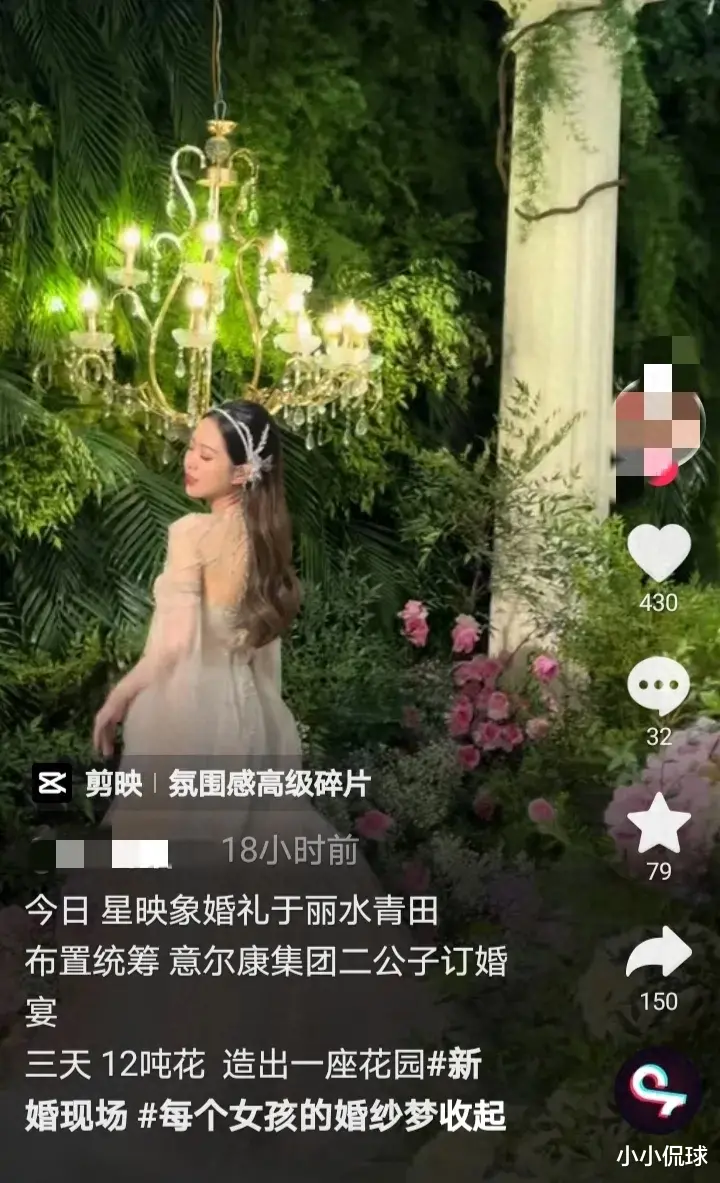
Task: Open the creator's profile avatar
Action: [655, 425]
